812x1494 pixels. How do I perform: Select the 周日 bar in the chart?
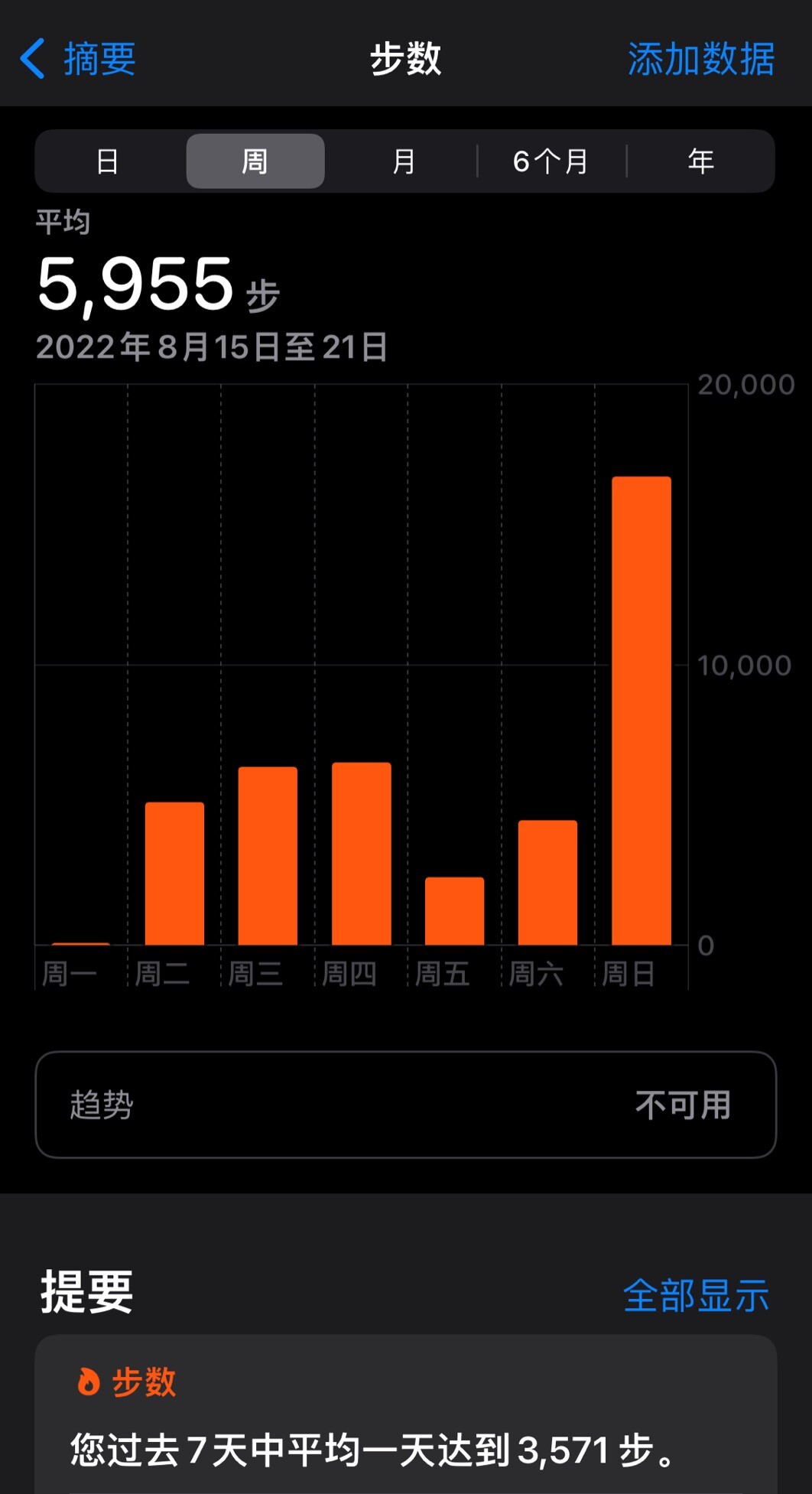tap(641, 711)
